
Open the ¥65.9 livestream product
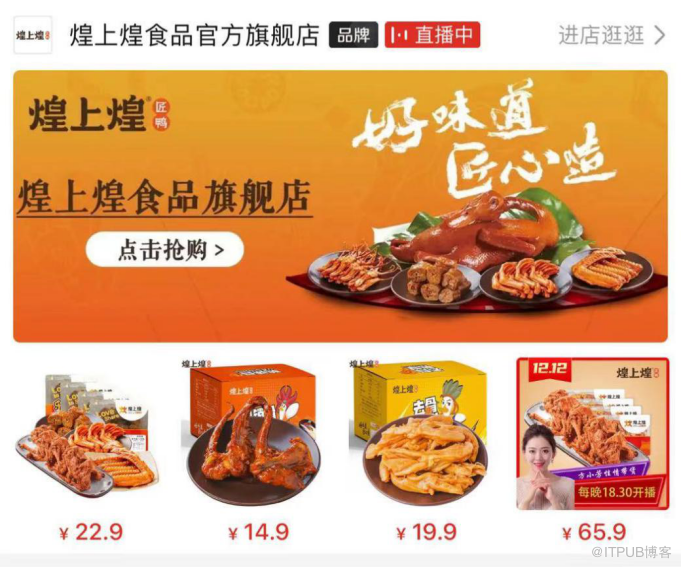592,437
